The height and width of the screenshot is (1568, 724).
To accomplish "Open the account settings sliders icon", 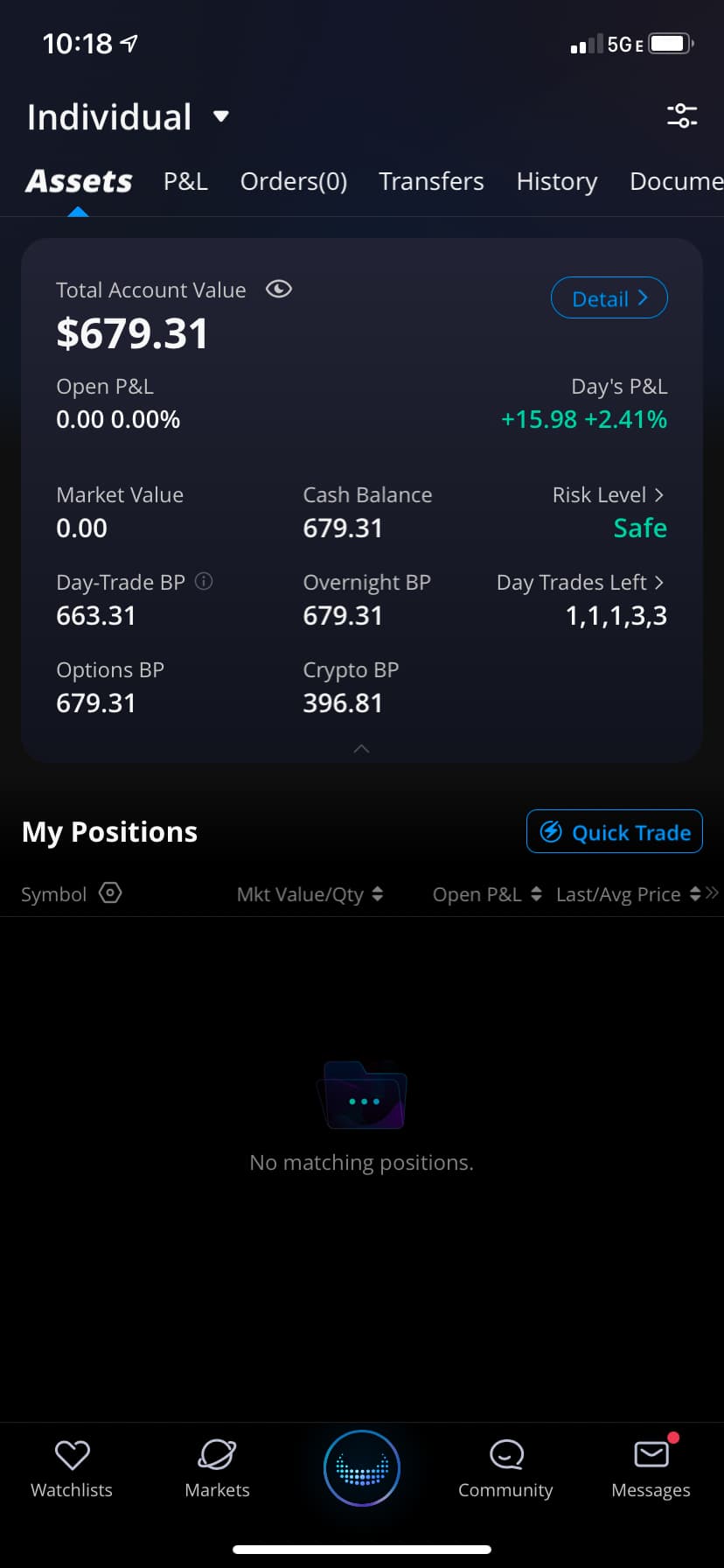I will [682, 115].
